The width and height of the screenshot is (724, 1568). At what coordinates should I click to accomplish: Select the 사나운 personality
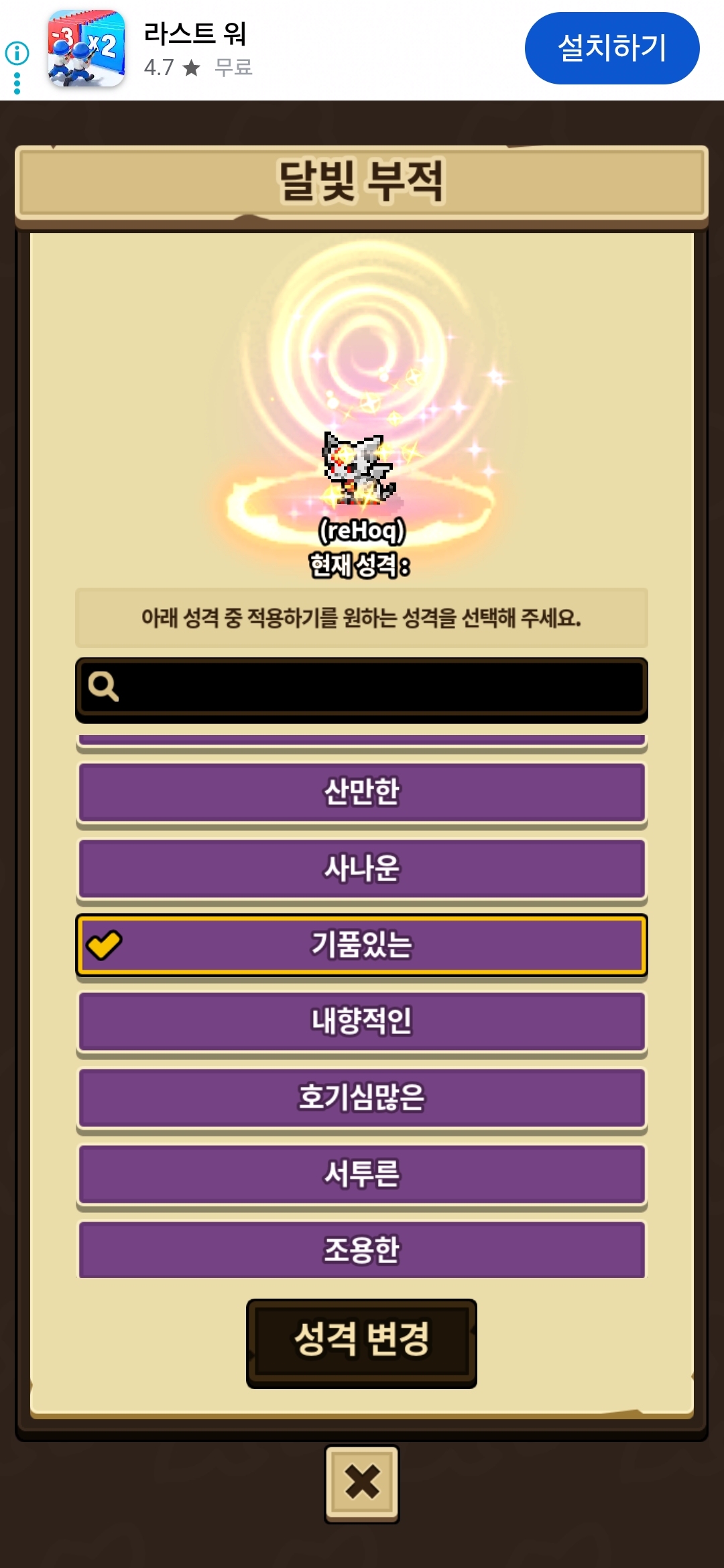[x=362, y=868]
